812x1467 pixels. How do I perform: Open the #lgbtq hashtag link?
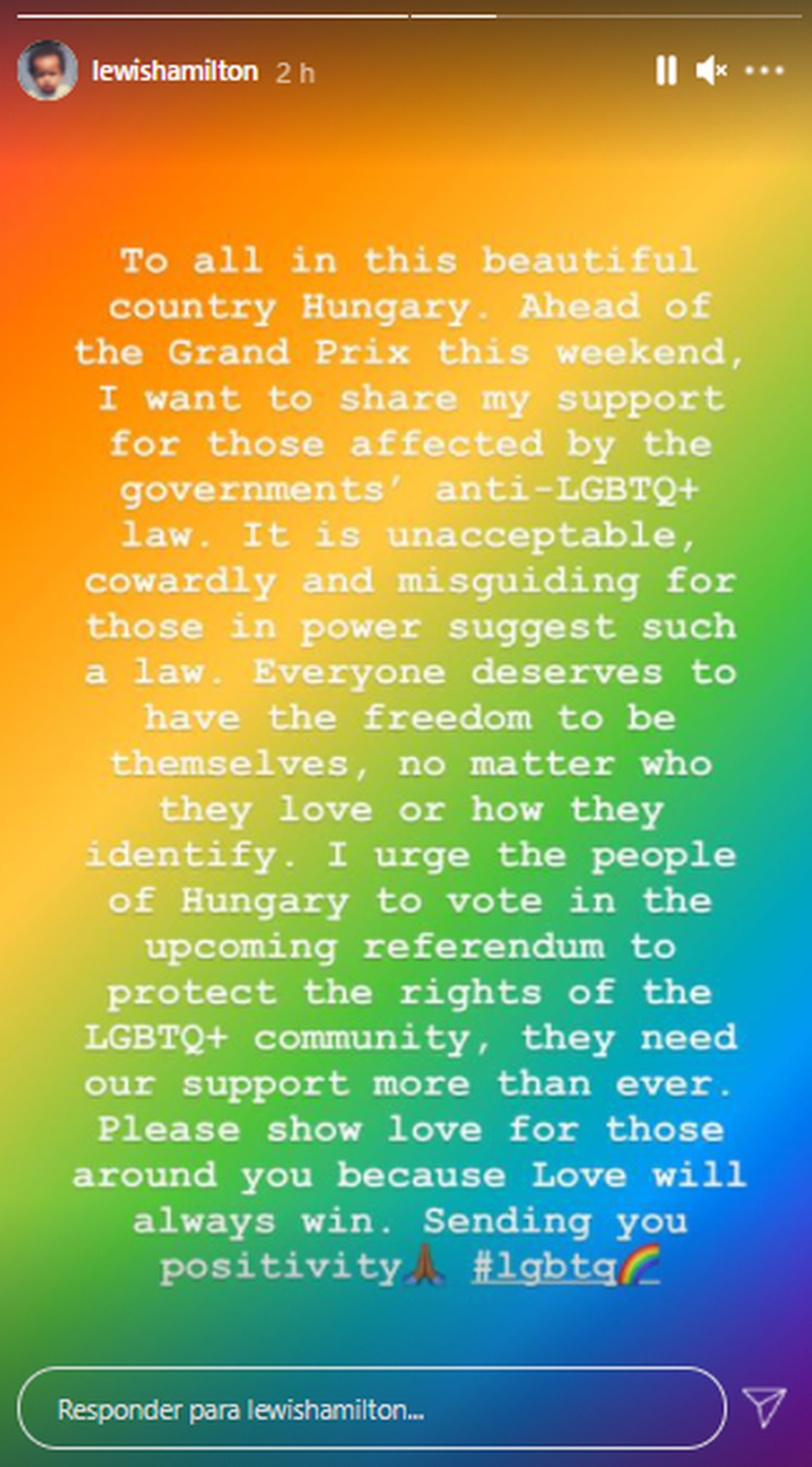pyautogui.click(x=564, y=1266)
